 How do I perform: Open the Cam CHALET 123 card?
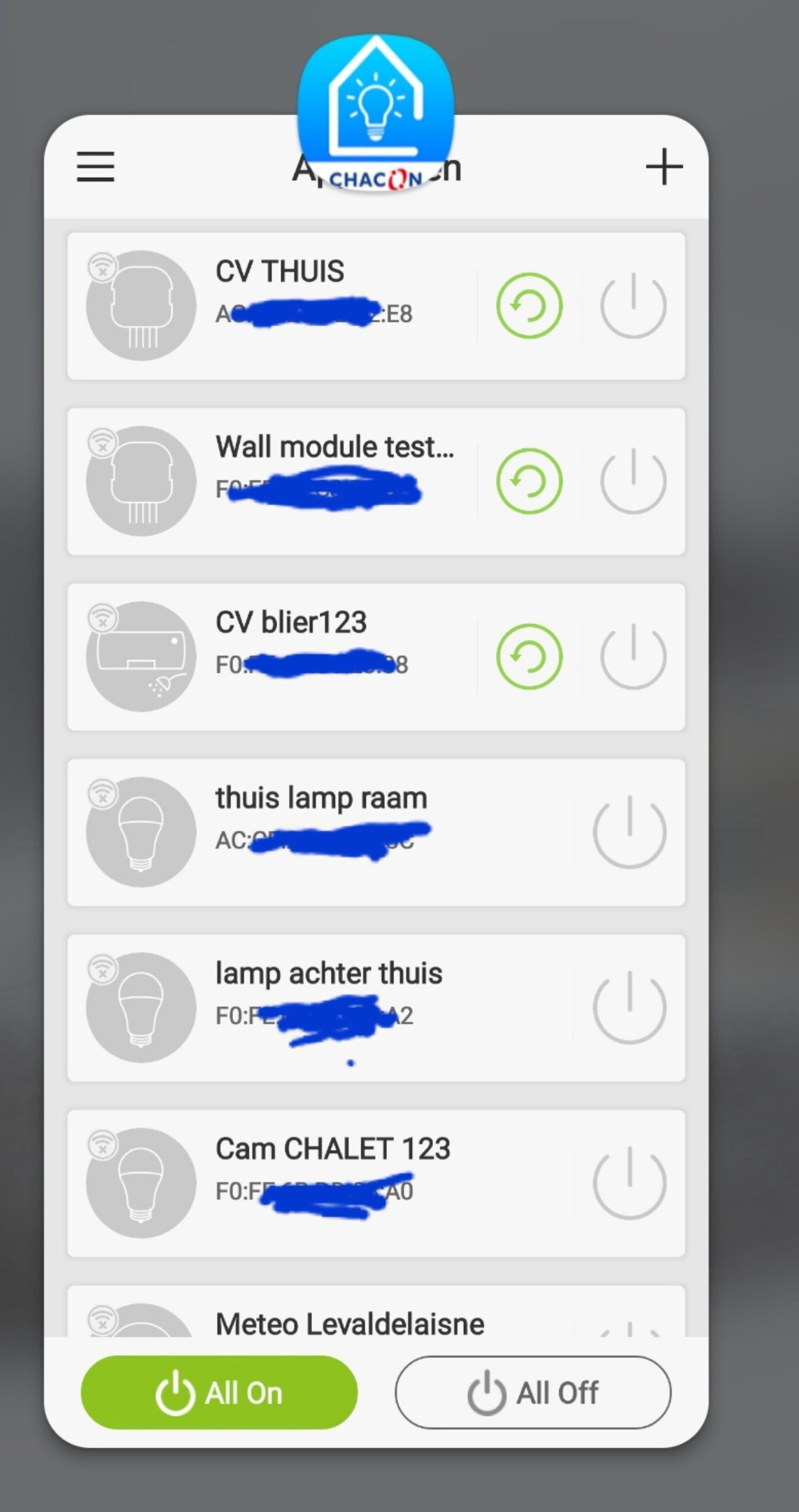(x=332, y=1149)
